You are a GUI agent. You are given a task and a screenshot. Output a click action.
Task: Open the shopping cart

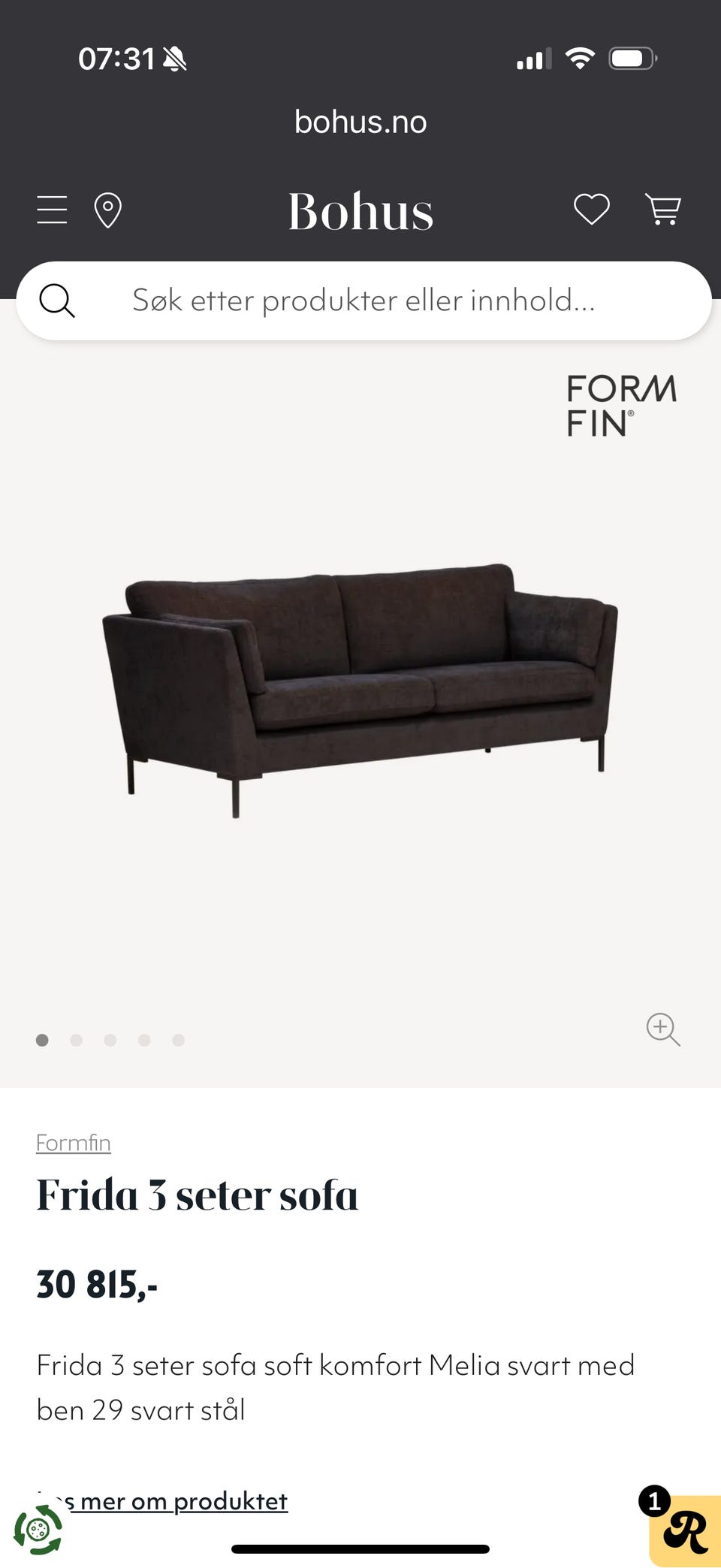pos(662,209)
